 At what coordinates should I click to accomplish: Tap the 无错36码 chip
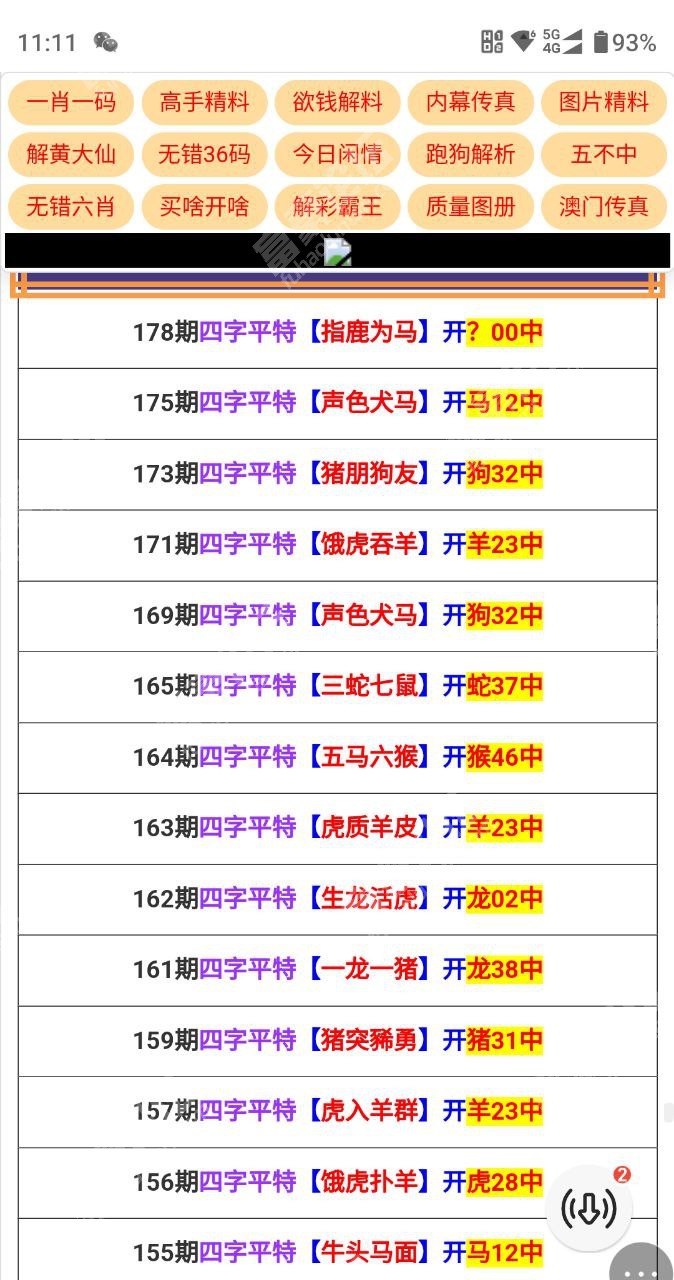click(x=204, y=154)
